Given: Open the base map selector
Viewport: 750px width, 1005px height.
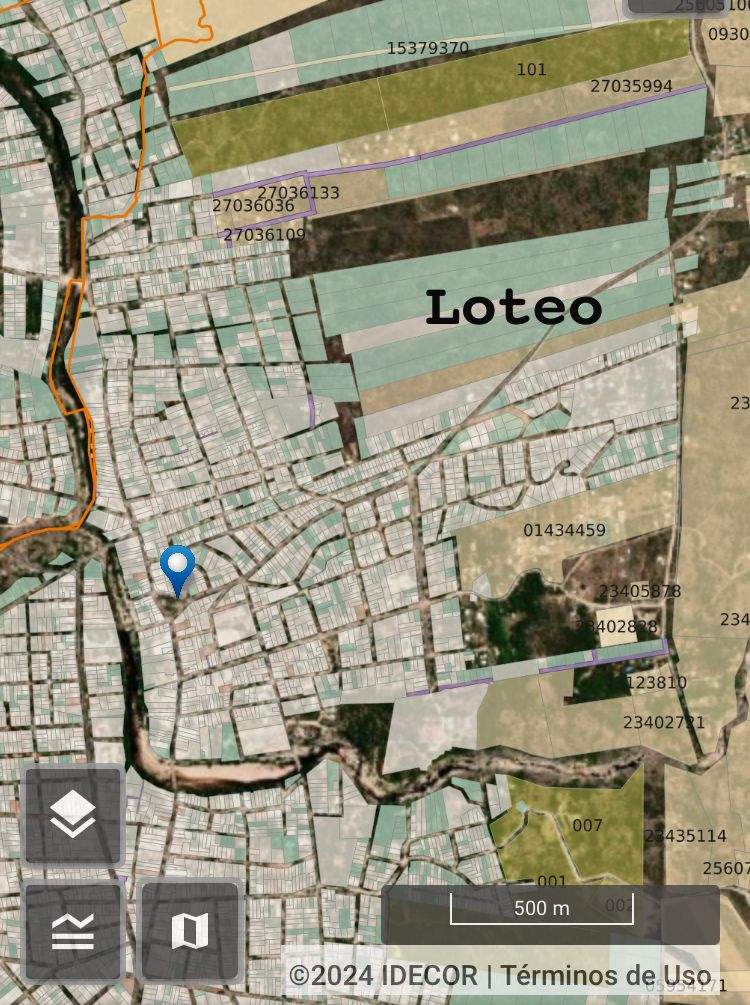Looking at the screenshot, I should pyautogui.click(x=190, y=931).
